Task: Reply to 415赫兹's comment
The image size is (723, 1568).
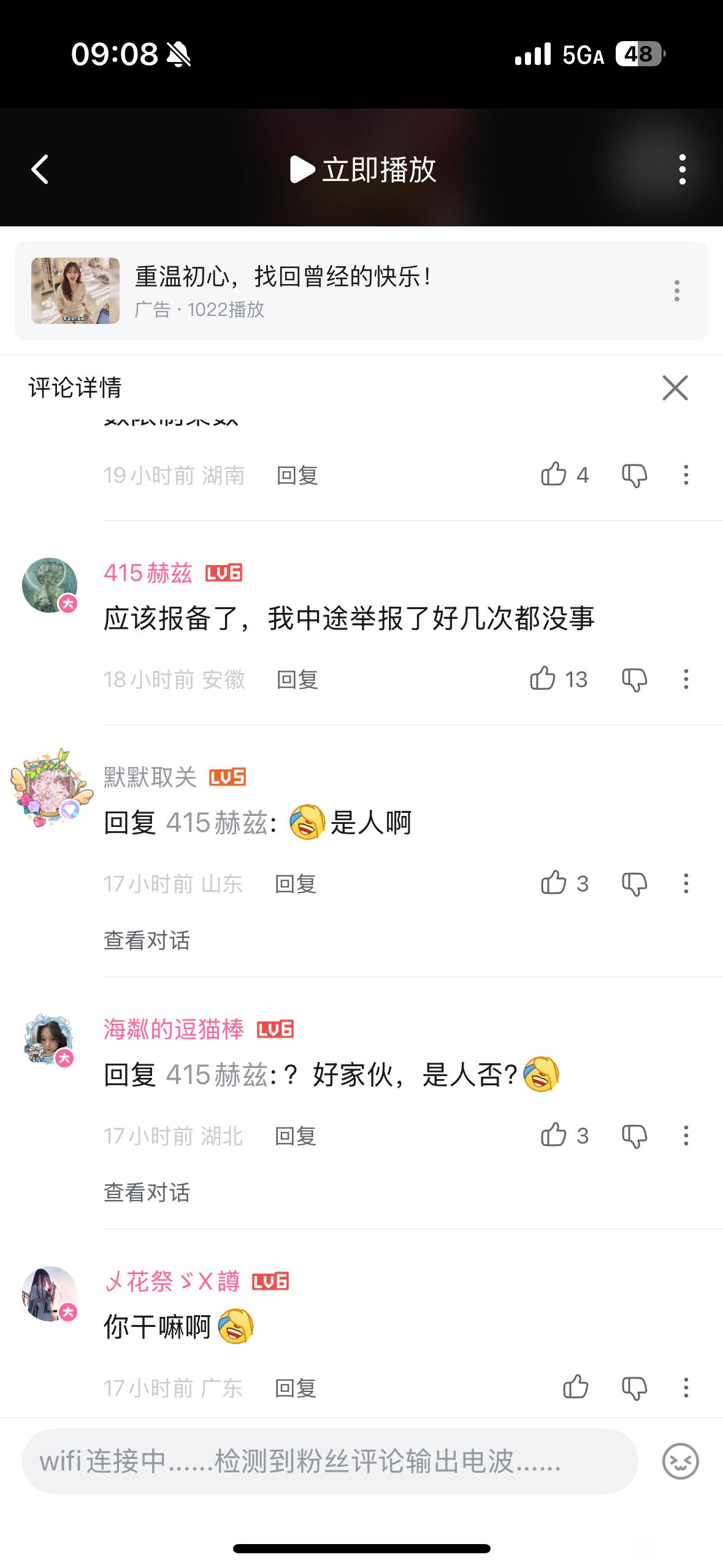Action: (297, 680)
